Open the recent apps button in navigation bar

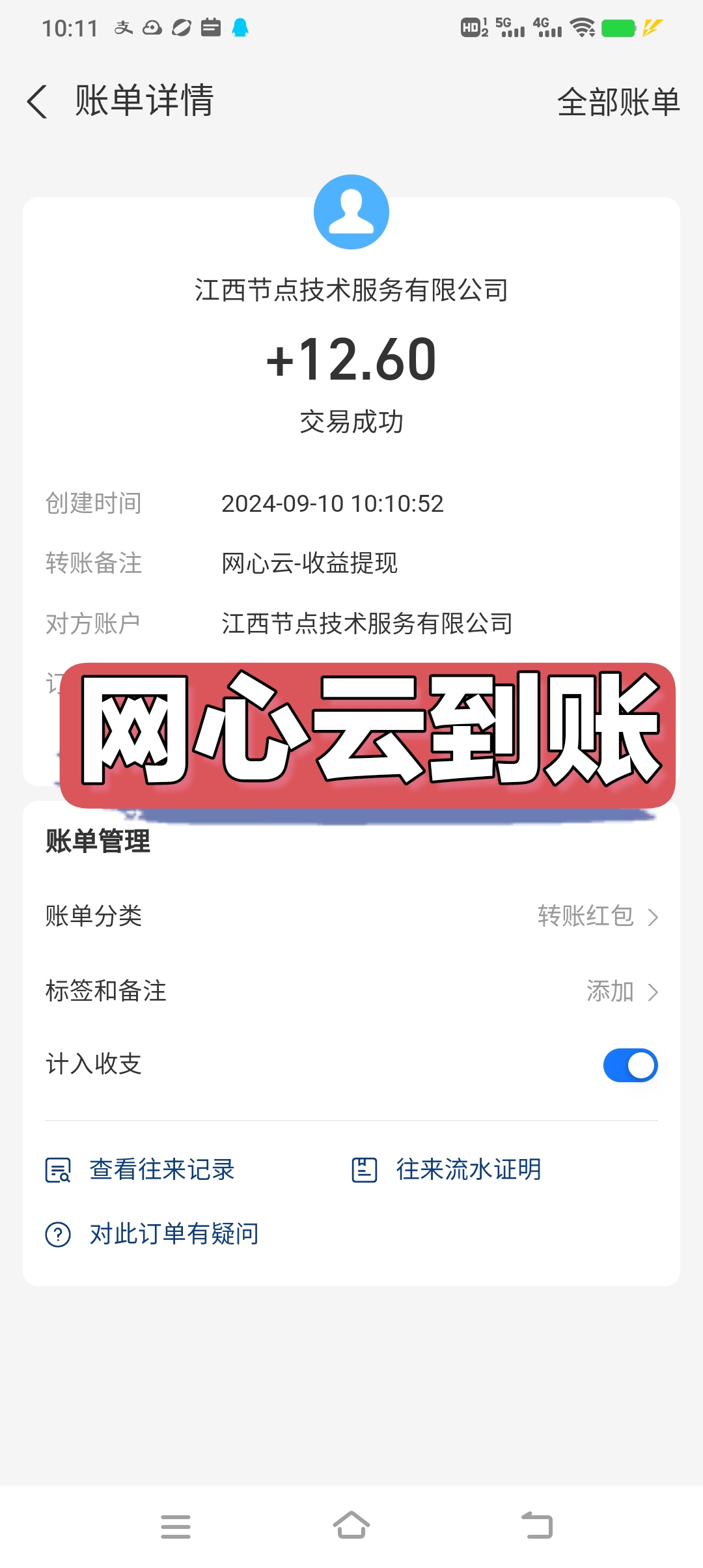176,1527
